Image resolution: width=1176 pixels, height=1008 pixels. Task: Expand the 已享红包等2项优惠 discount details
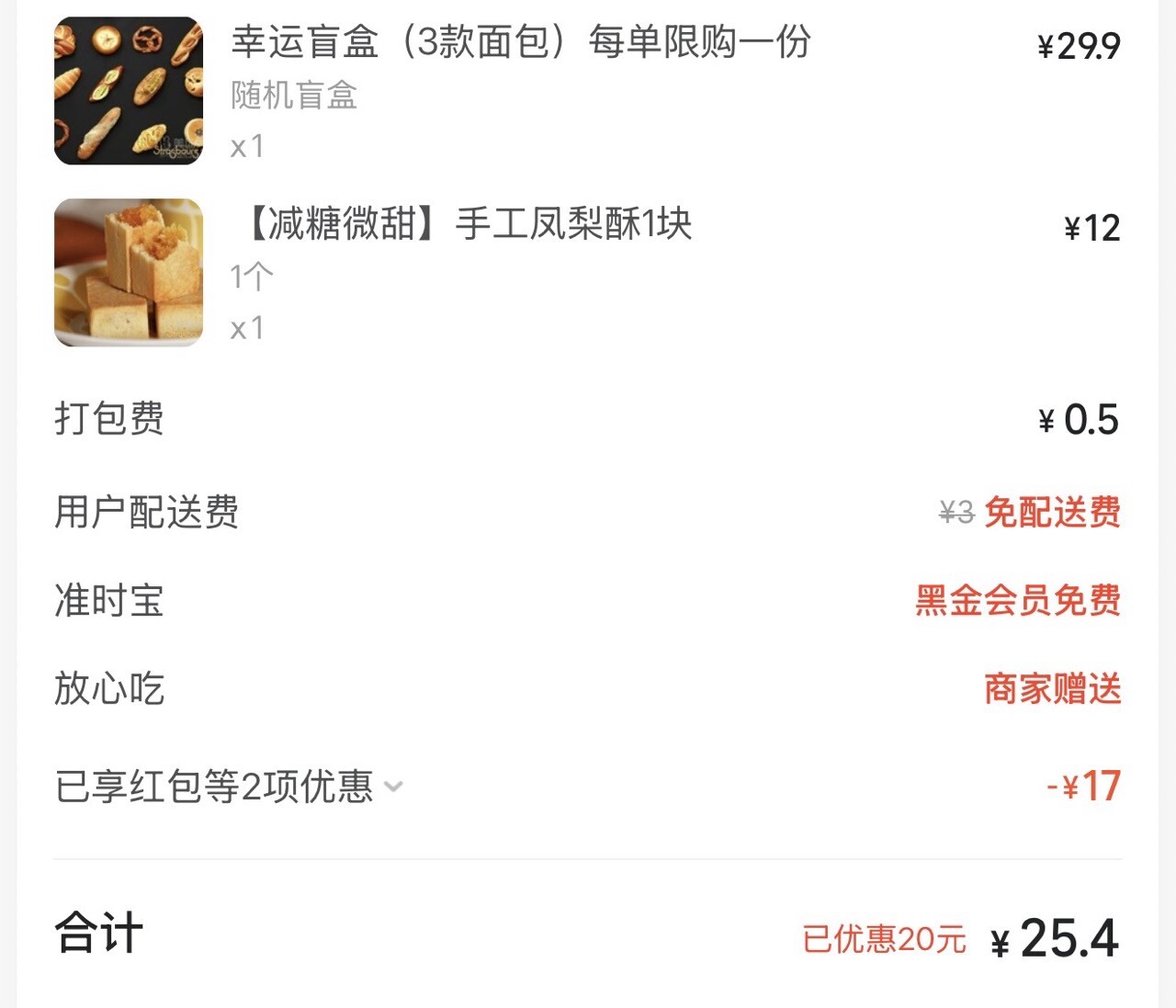pos(393,787)
